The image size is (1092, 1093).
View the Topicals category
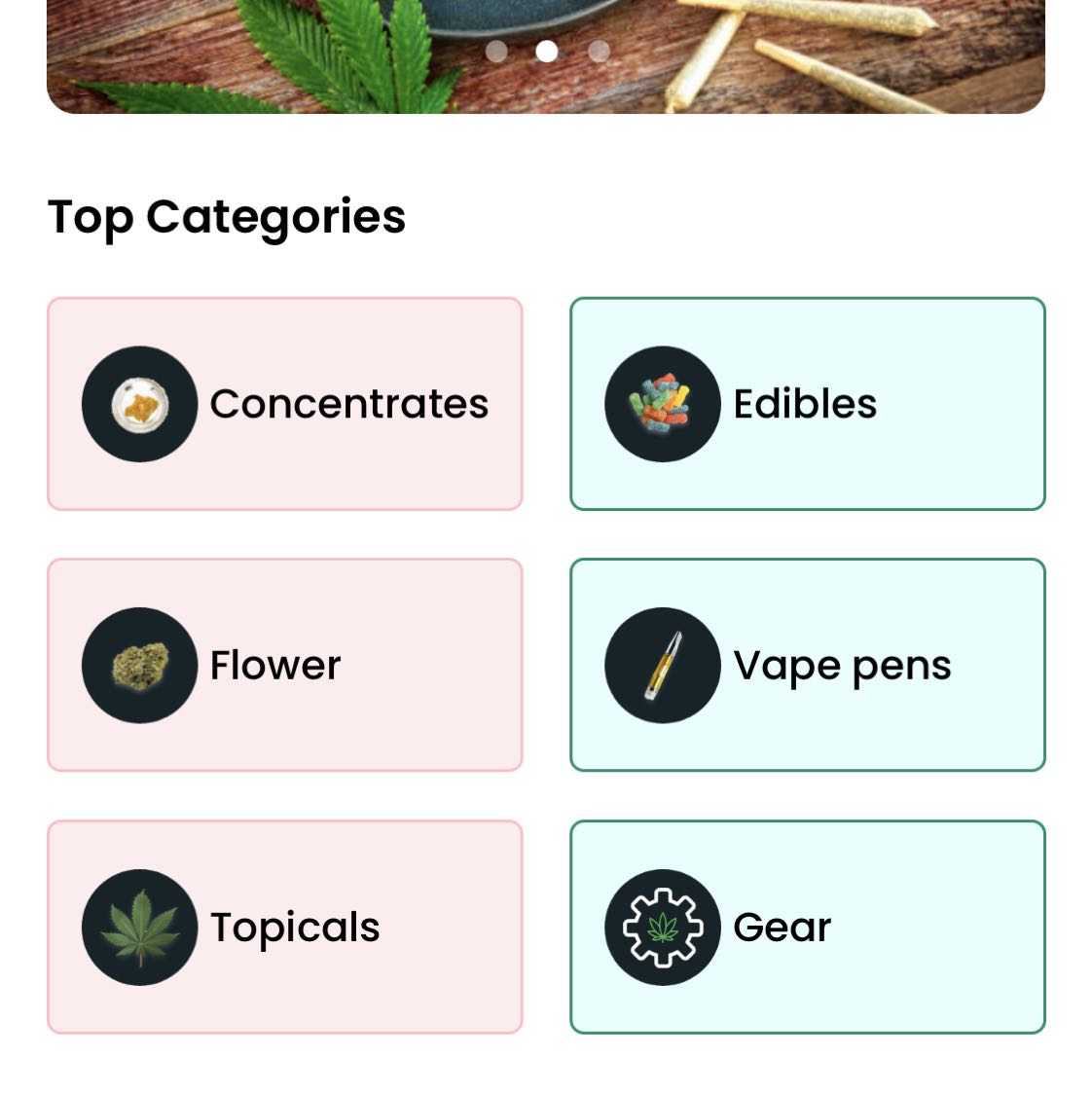pyautogui.click(x=284, y=927)
